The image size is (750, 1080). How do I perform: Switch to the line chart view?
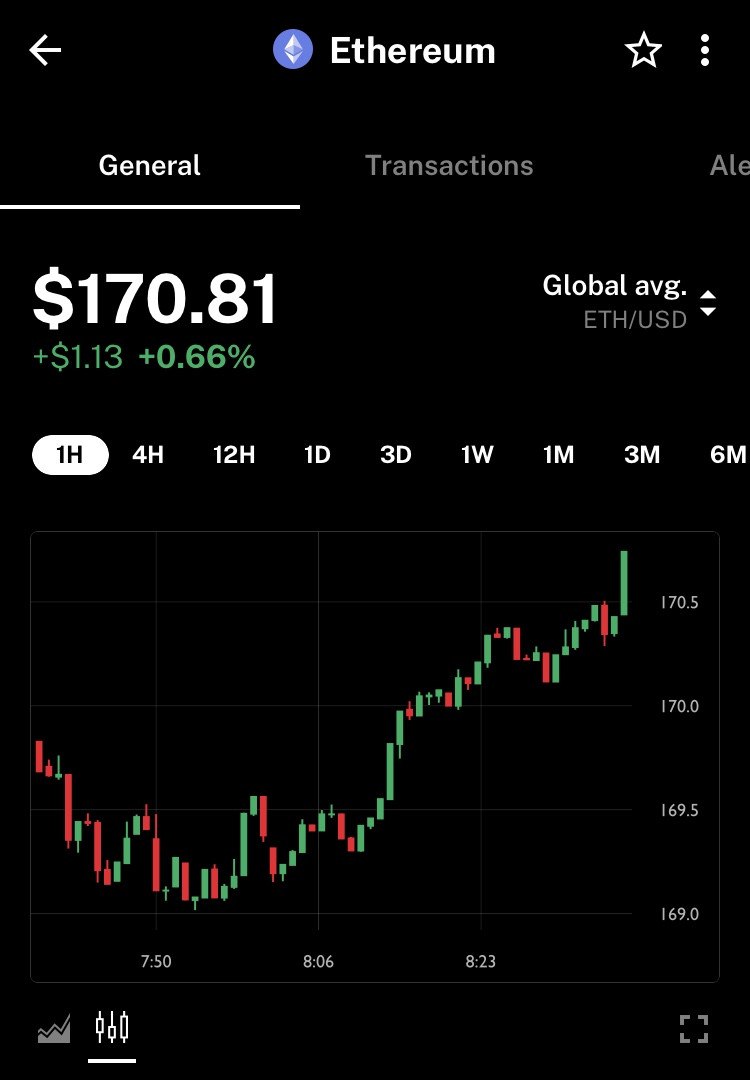[54, 1028]
